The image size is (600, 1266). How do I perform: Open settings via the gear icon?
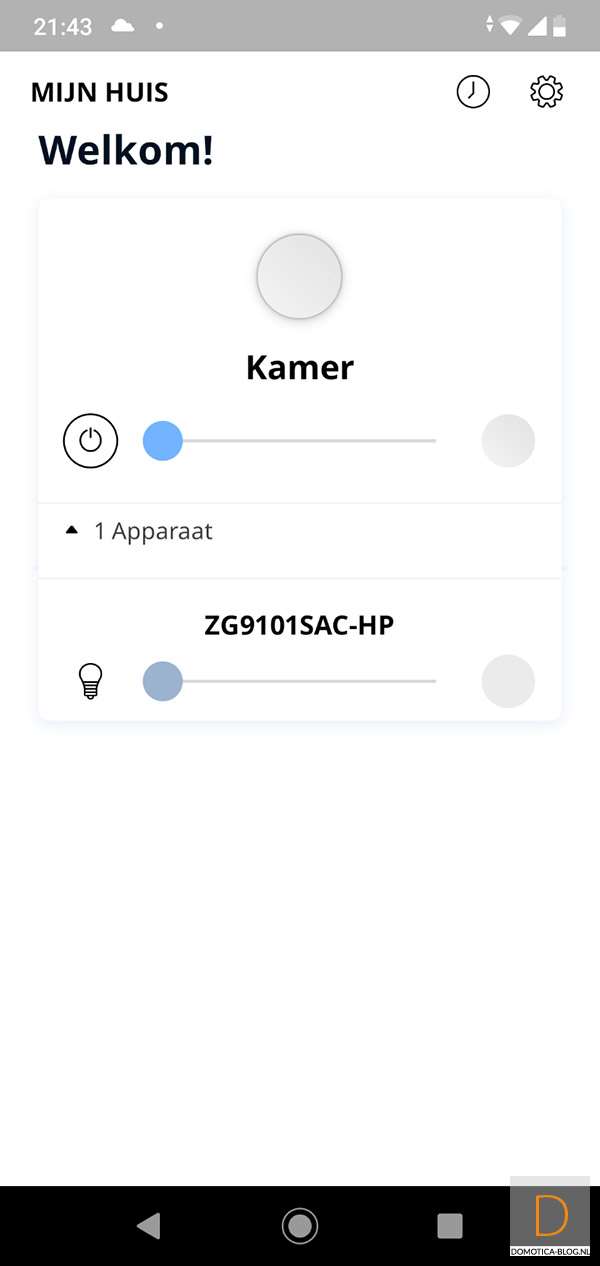tap(546, 92)
